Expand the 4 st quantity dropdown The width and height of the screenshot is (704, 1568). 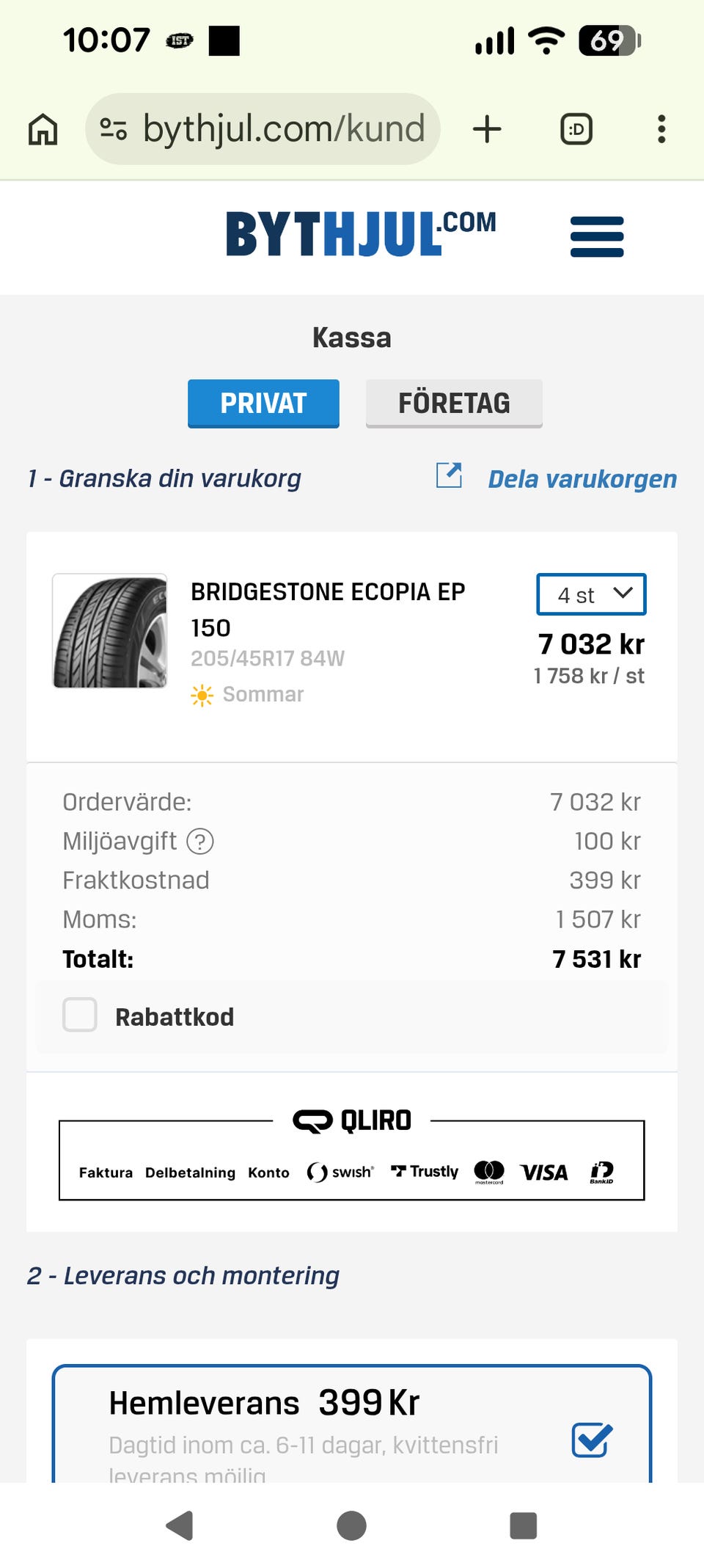[x=591, y=594]
